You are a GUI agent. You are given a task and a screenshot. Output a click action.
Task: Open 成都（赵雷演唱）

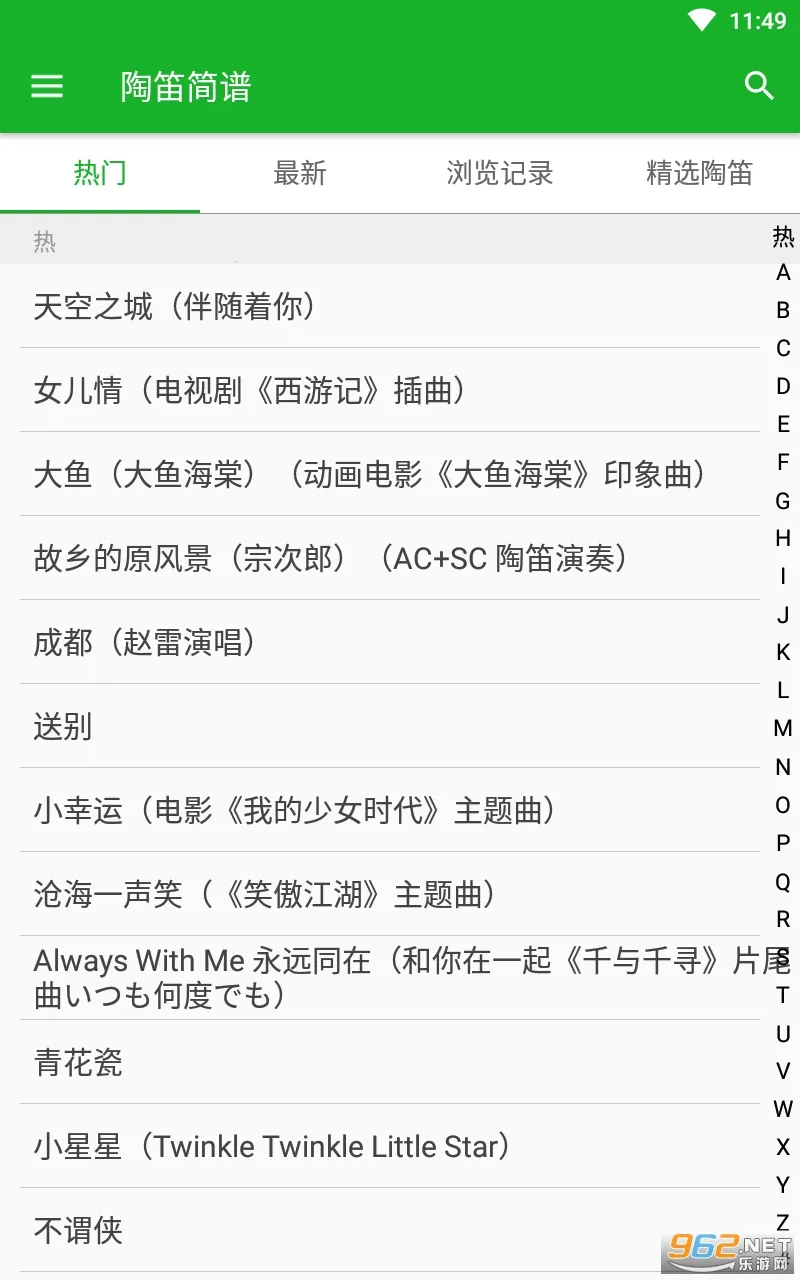(x=145, y=642)
